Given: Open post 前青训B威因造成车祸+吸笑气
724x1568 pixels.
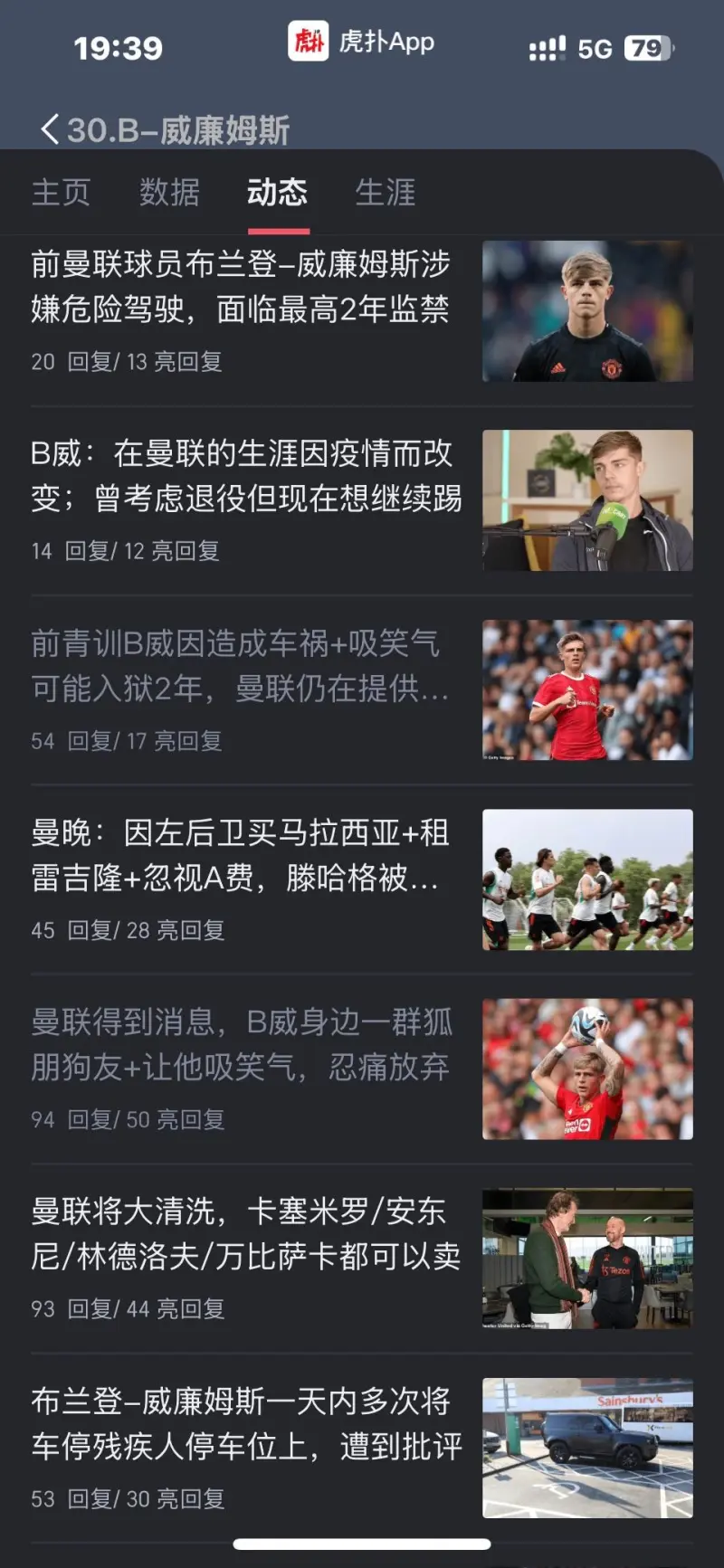Looking at the screenshot, I should [x=240, y=667].
